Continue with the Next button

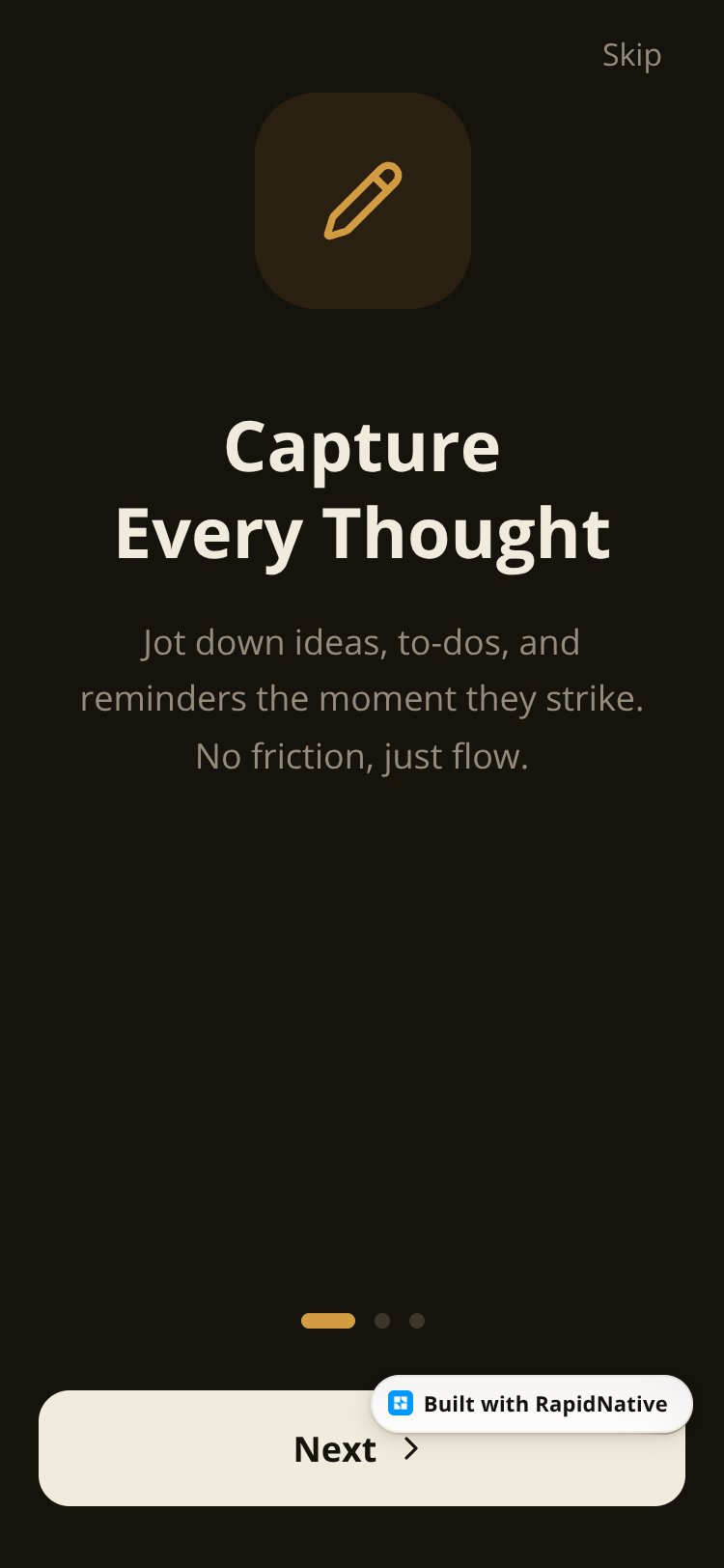click(x=361, y=1448)
